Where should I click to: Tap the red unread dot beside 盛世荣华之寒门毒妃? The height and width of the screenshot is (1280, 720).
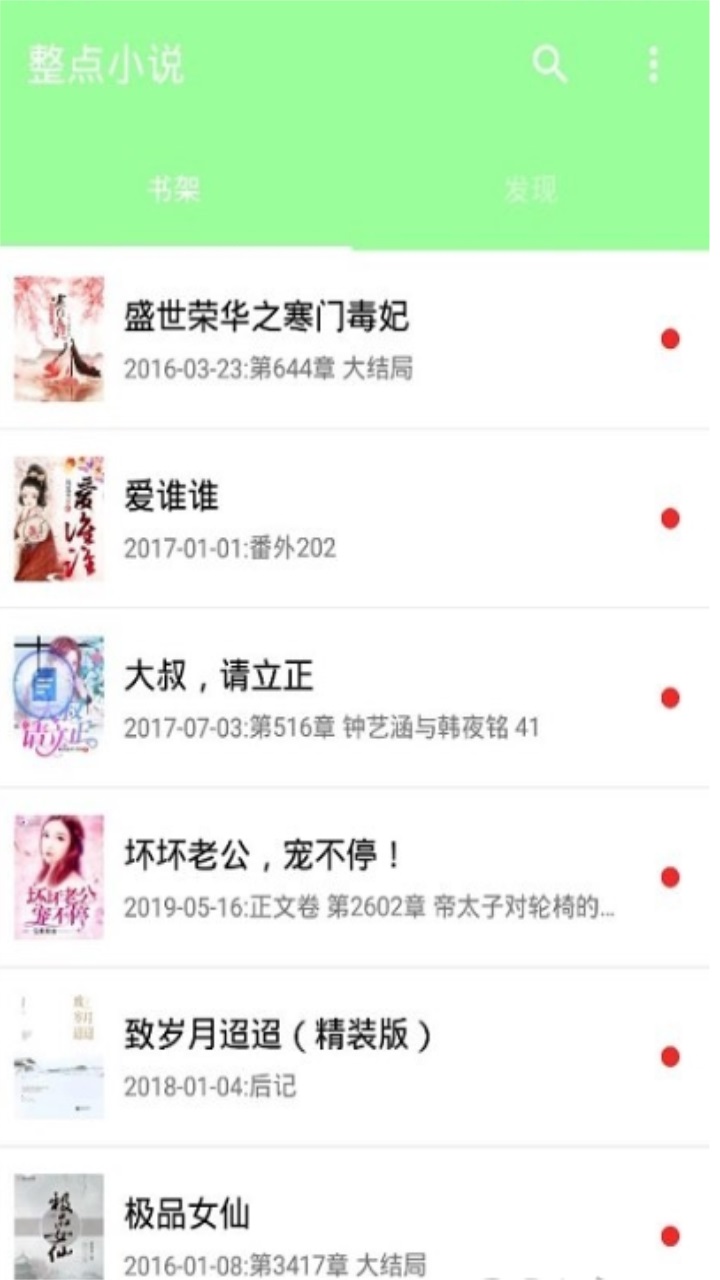coord(668,337)
